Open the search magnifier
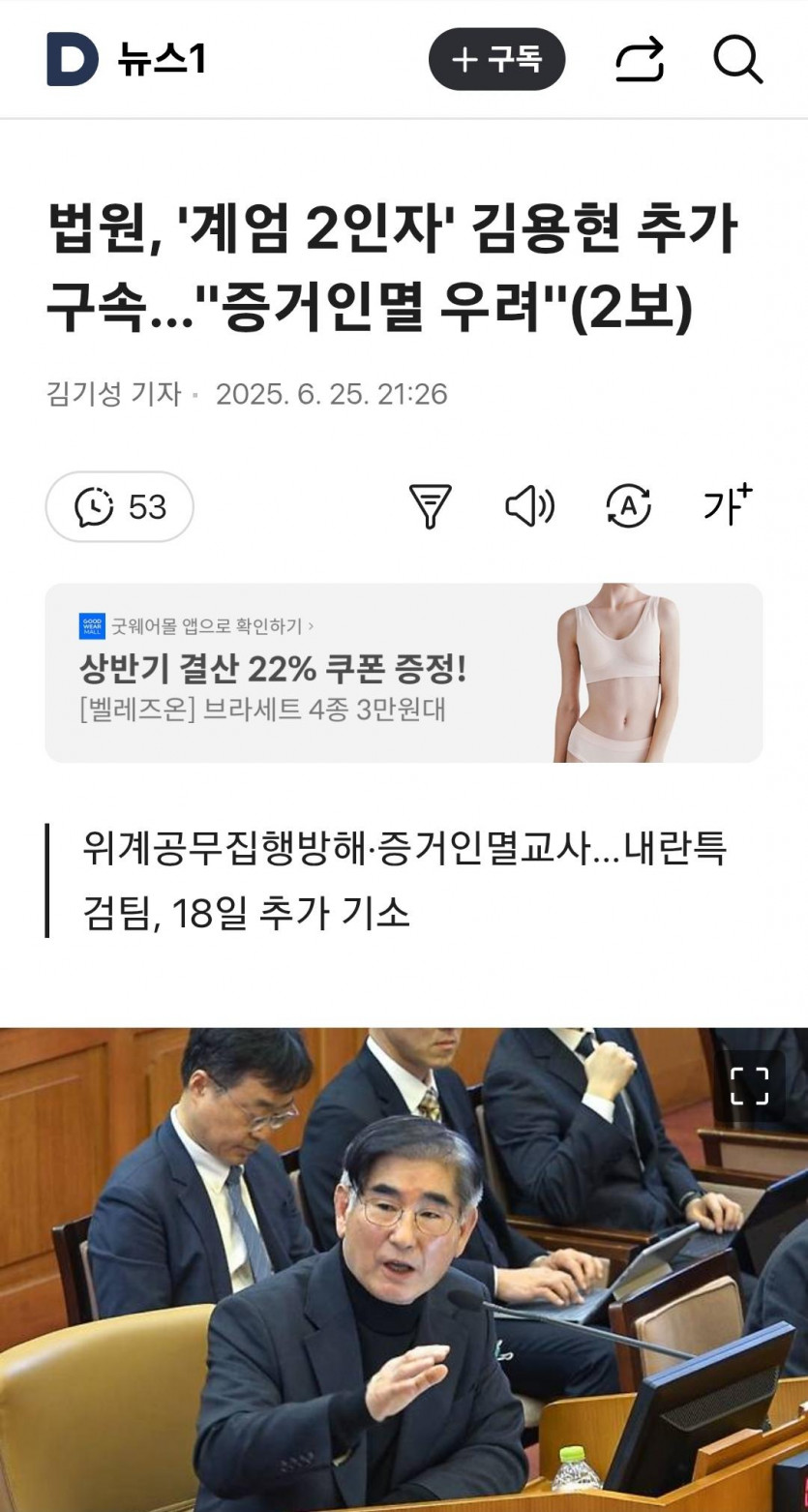The height and width of the screenshot is (1512, 808). click(737, 60)
